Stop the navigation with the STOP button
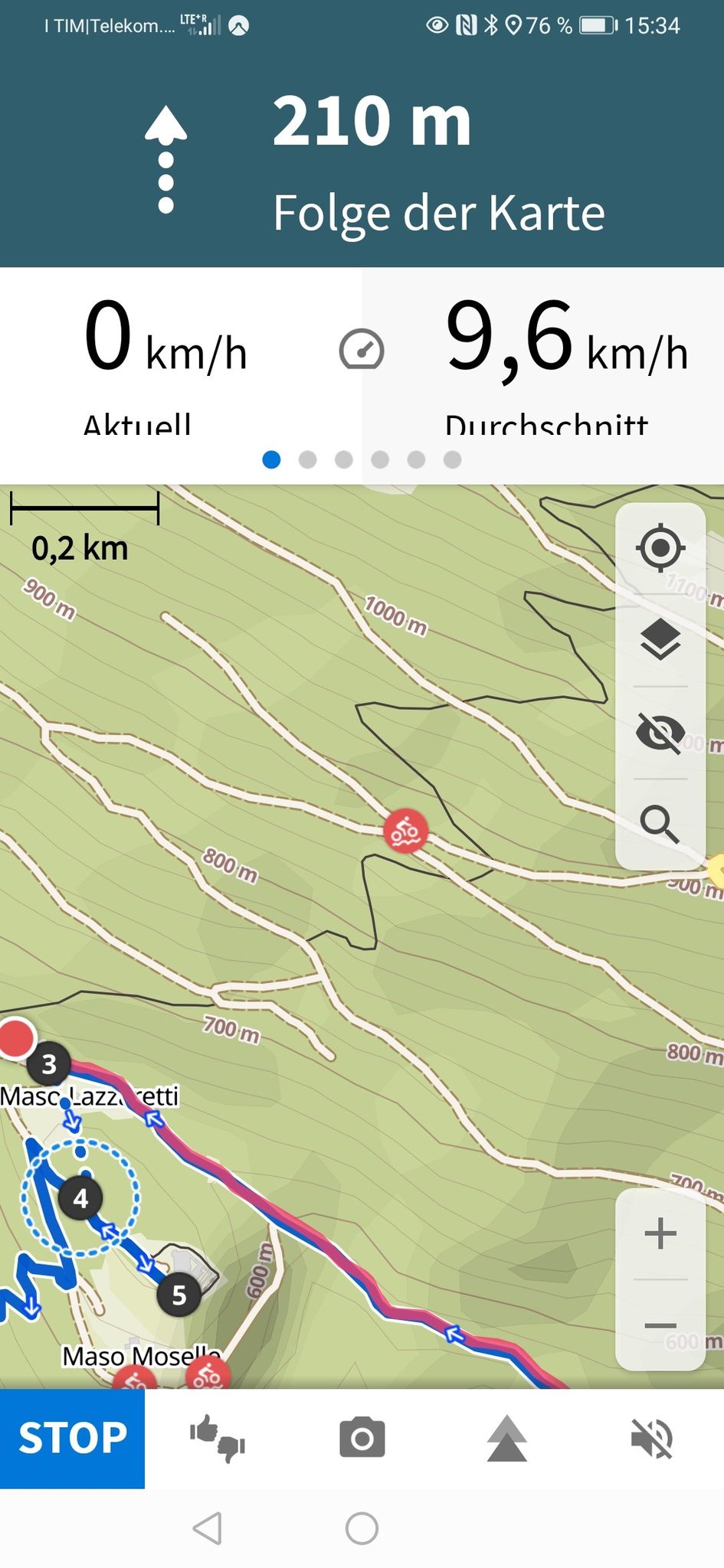 click(x=72, y=1439)
